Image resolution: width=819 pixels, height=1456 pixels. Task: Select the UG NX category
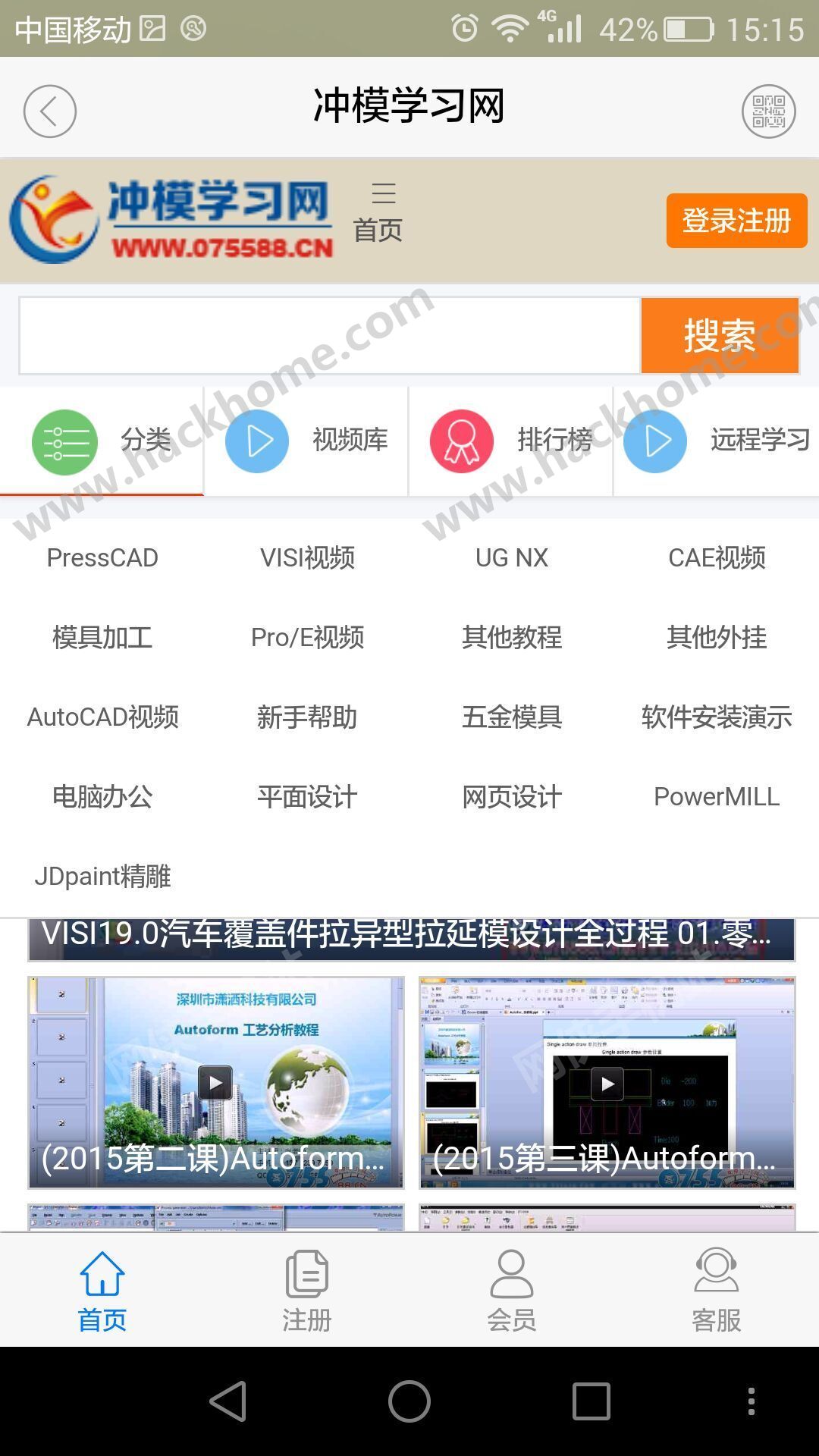point(512,558)
